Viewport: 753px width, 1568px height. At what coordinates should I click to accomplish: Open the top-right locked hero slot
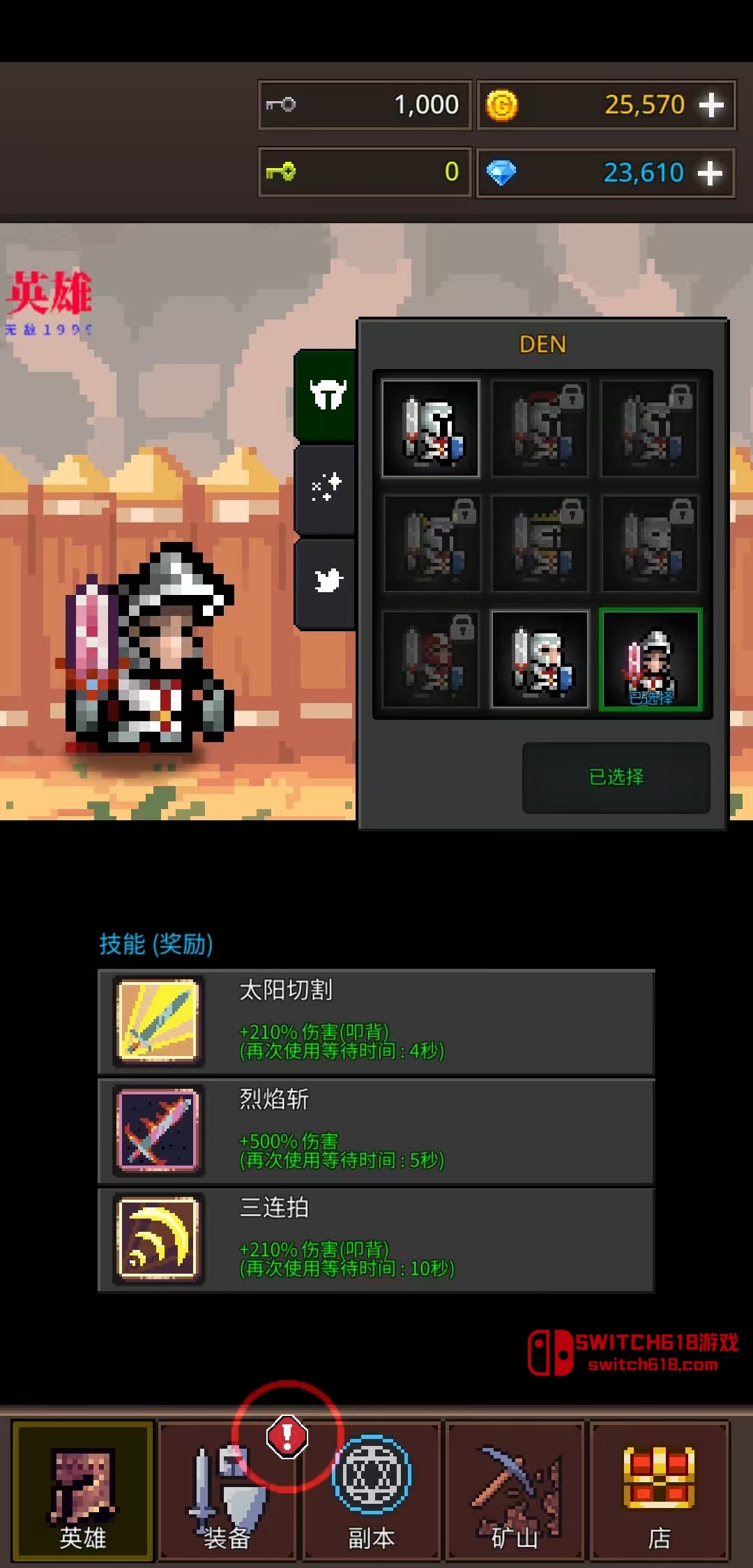651,428
